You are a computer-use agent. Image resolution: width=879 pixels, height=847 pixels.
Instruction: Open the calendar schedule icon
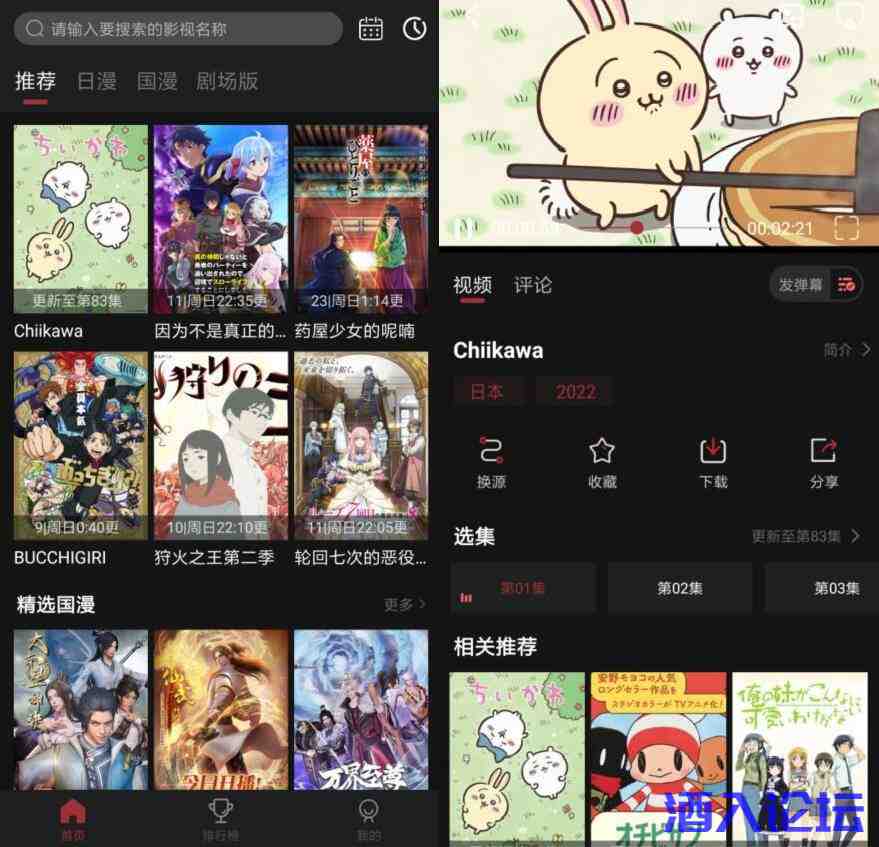pos(371,29)
